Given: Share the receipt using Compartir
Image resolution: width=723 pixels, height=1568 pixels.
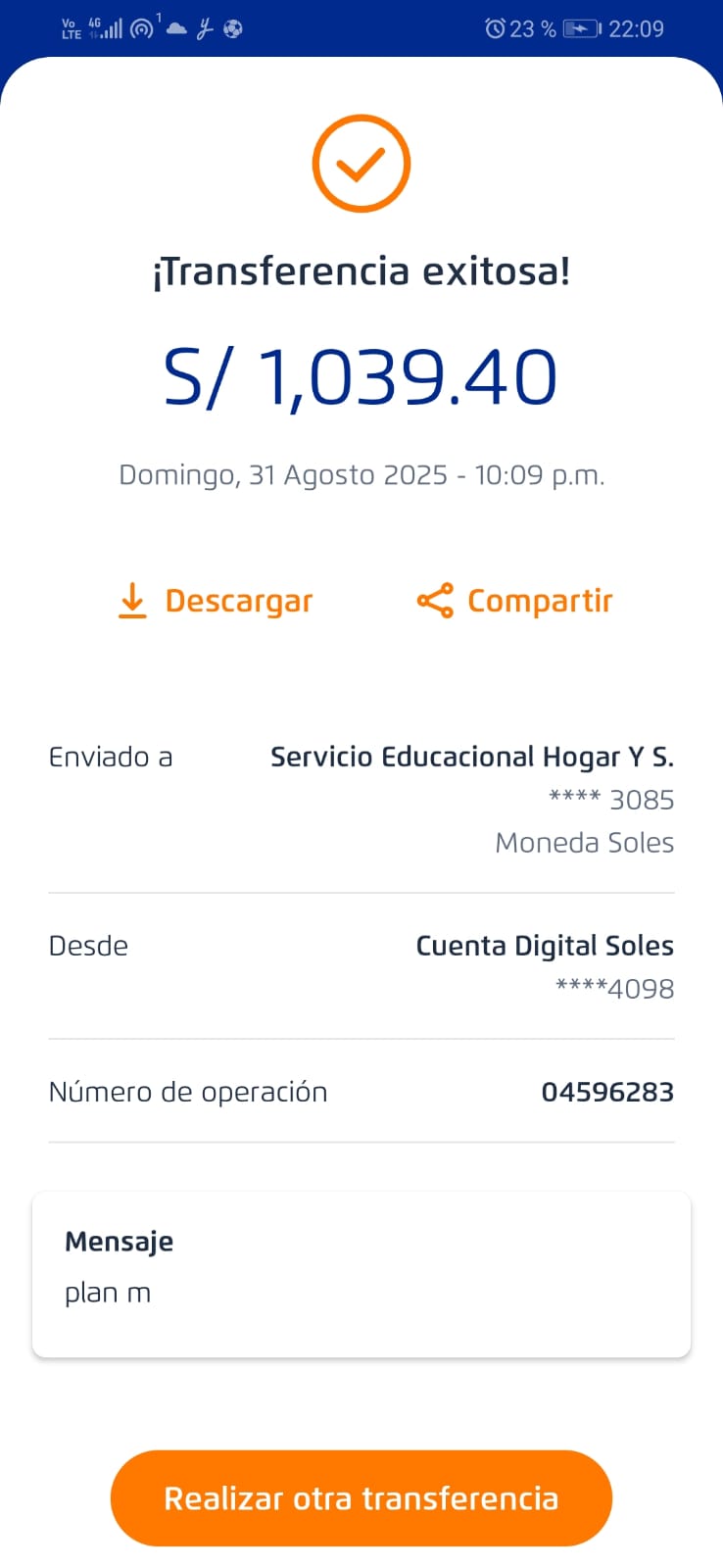Looking at the screenshot, I should click(515, 601).
